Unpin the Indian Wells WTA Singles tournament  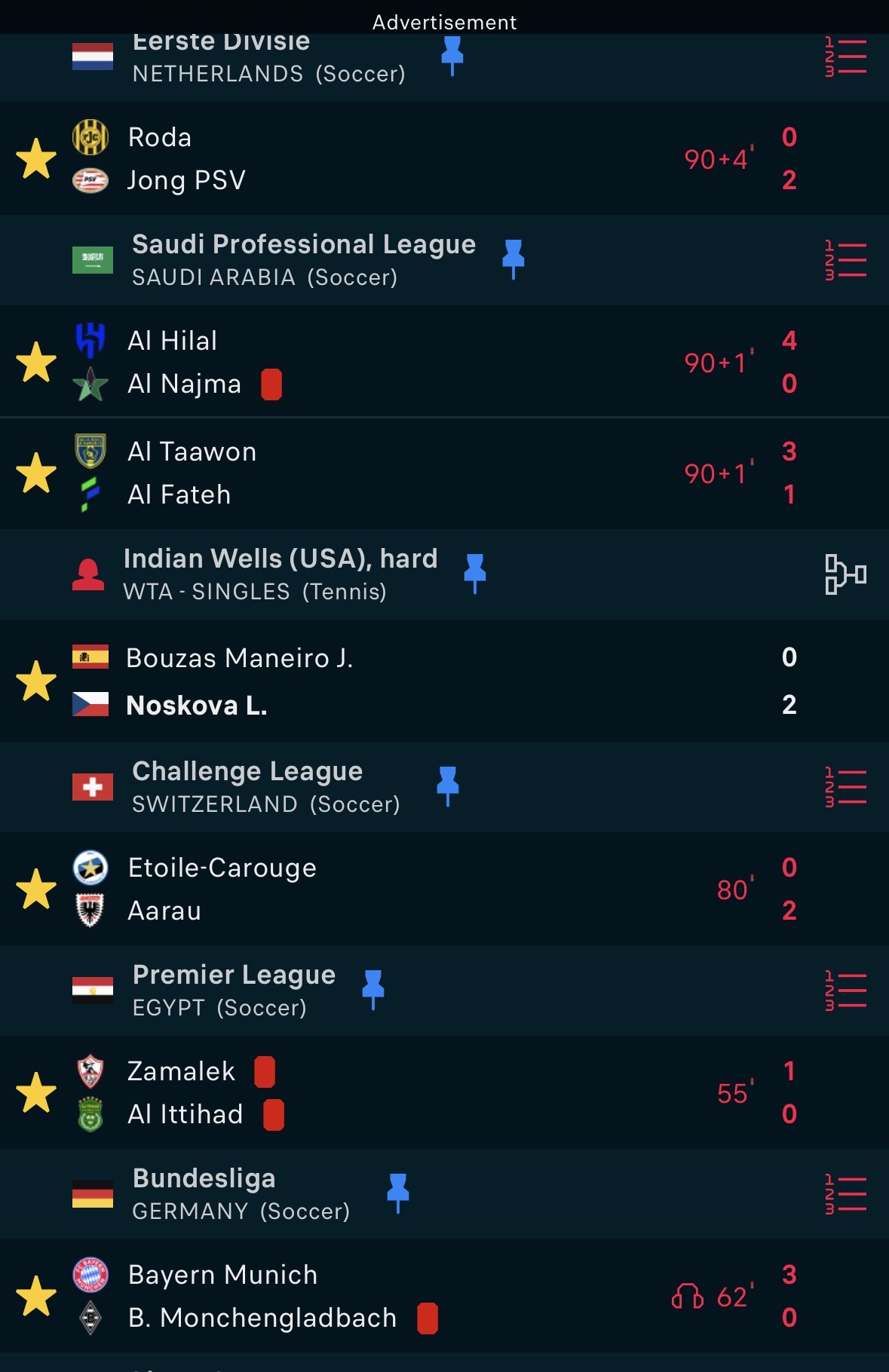(x=474, y=573)
